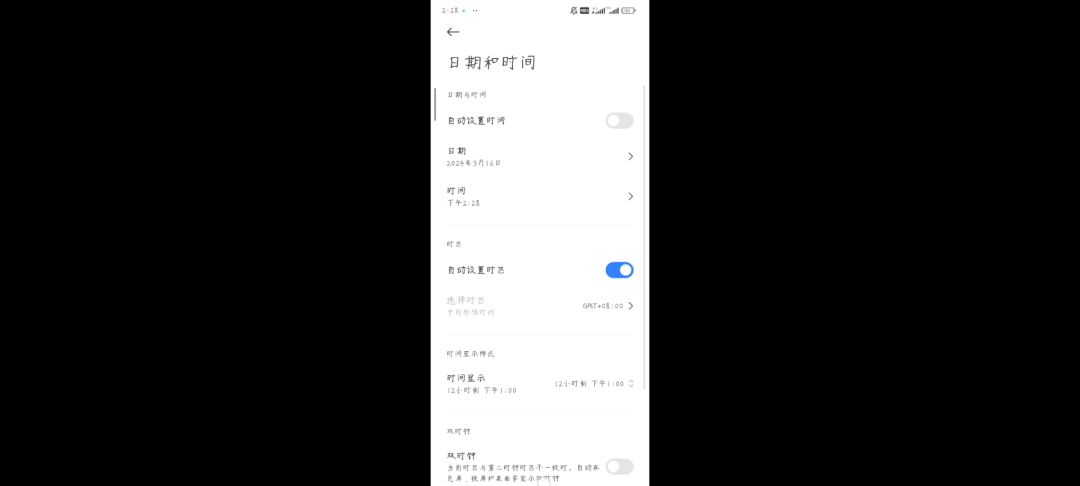Open the 时间显示 12小时制 format picker

pyautogui.click(x=594, y=383)
